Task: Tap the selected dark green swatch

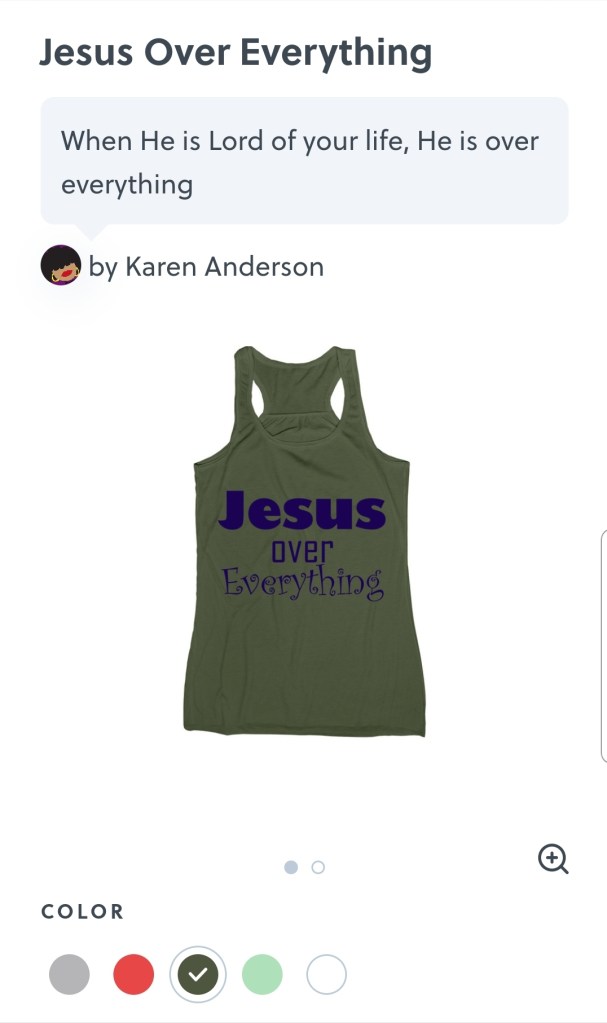Action: (x=198, y=974)
